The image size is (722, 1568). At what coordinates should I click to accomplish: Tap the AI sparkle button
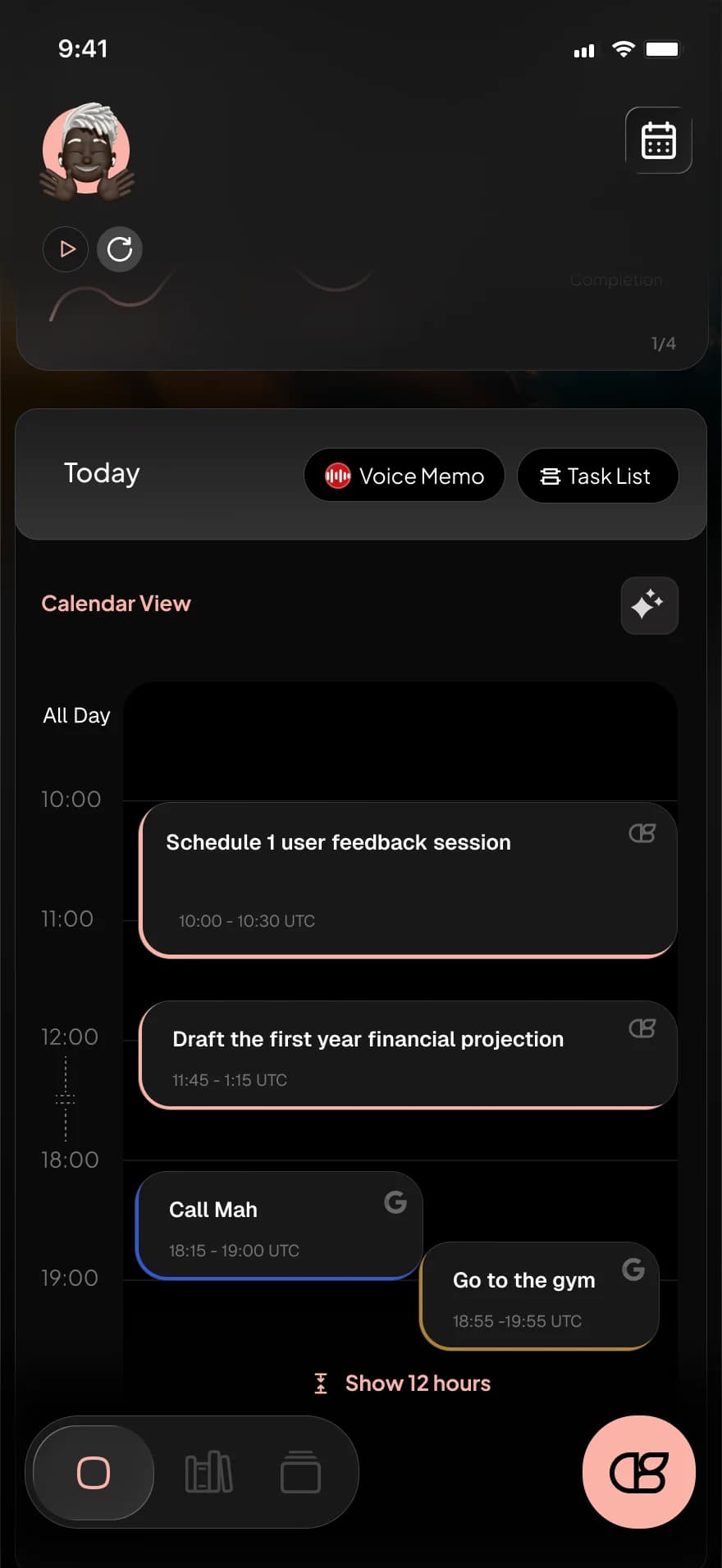click(649, 605)
